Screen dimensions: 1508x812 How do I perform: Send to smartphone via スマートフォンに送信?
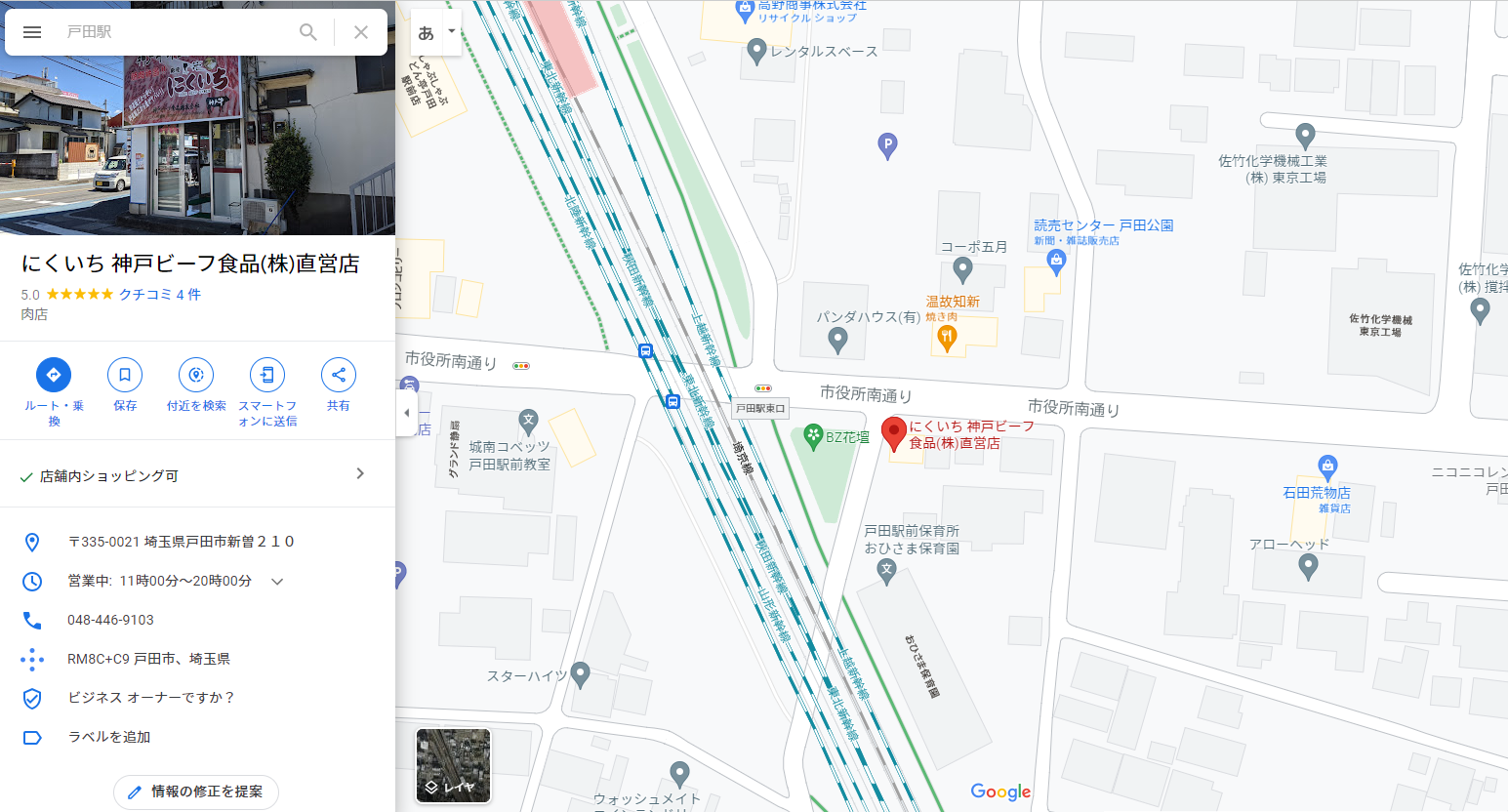coord(267,375)
